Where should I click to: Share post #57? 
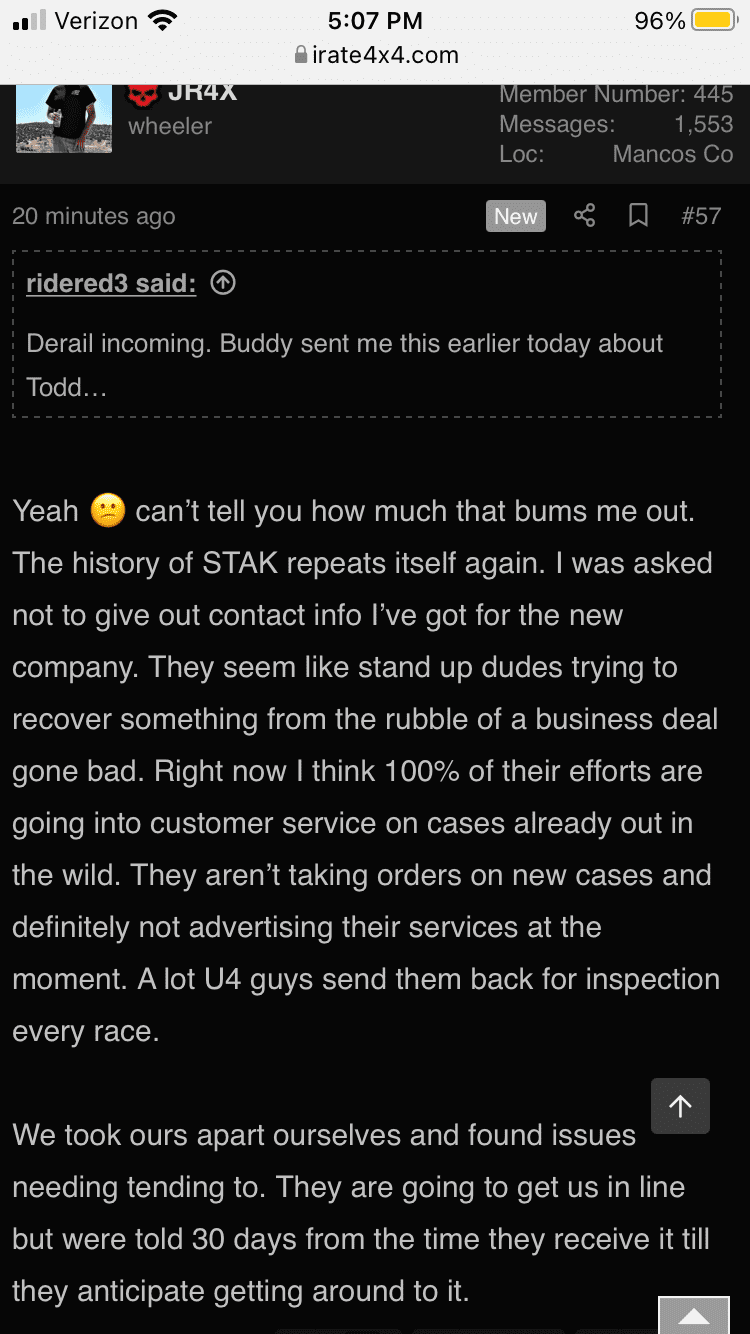[585, 216]
